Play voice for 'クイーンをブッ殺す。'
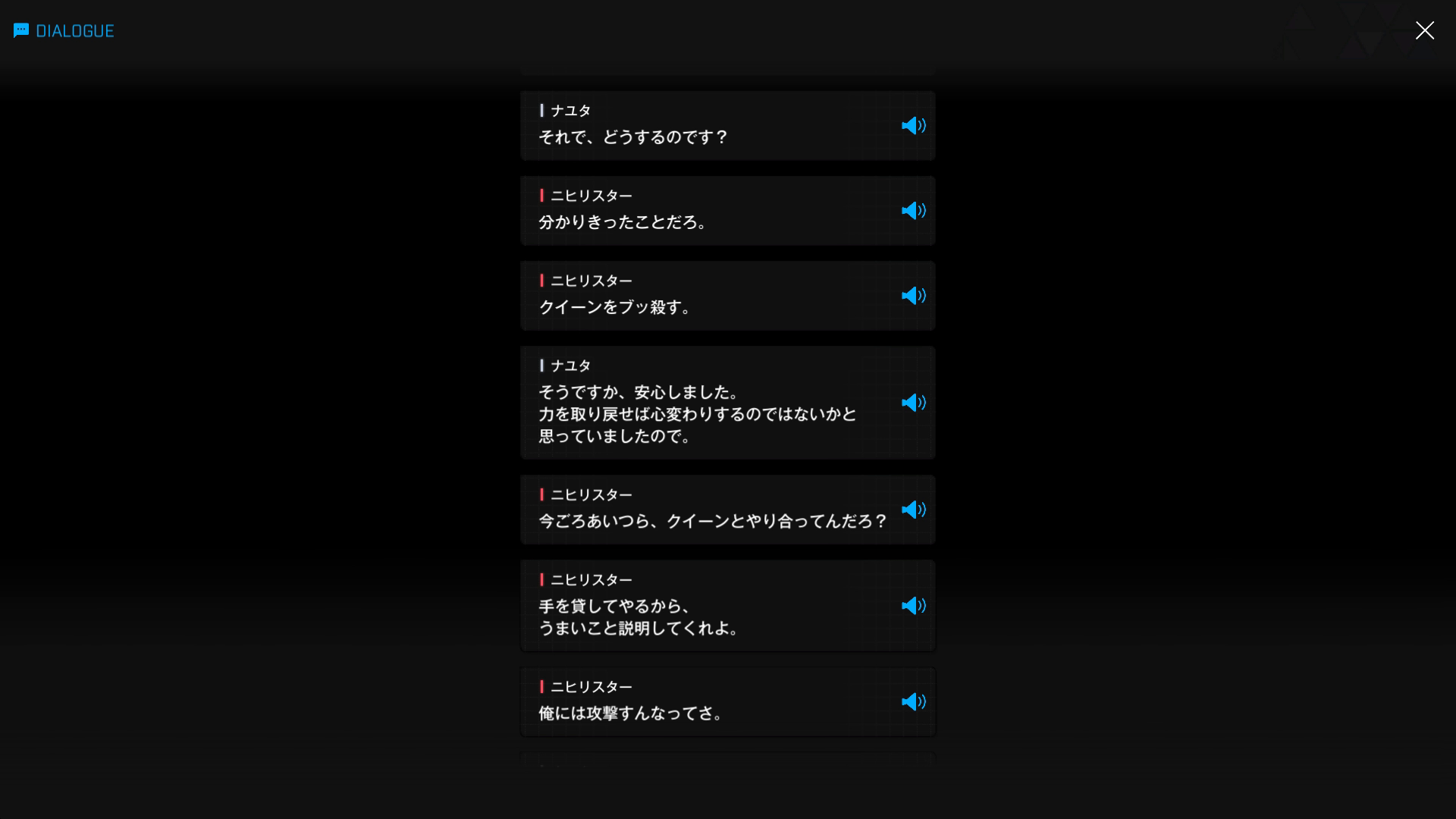1456x819 pixels. coord(913,296)
